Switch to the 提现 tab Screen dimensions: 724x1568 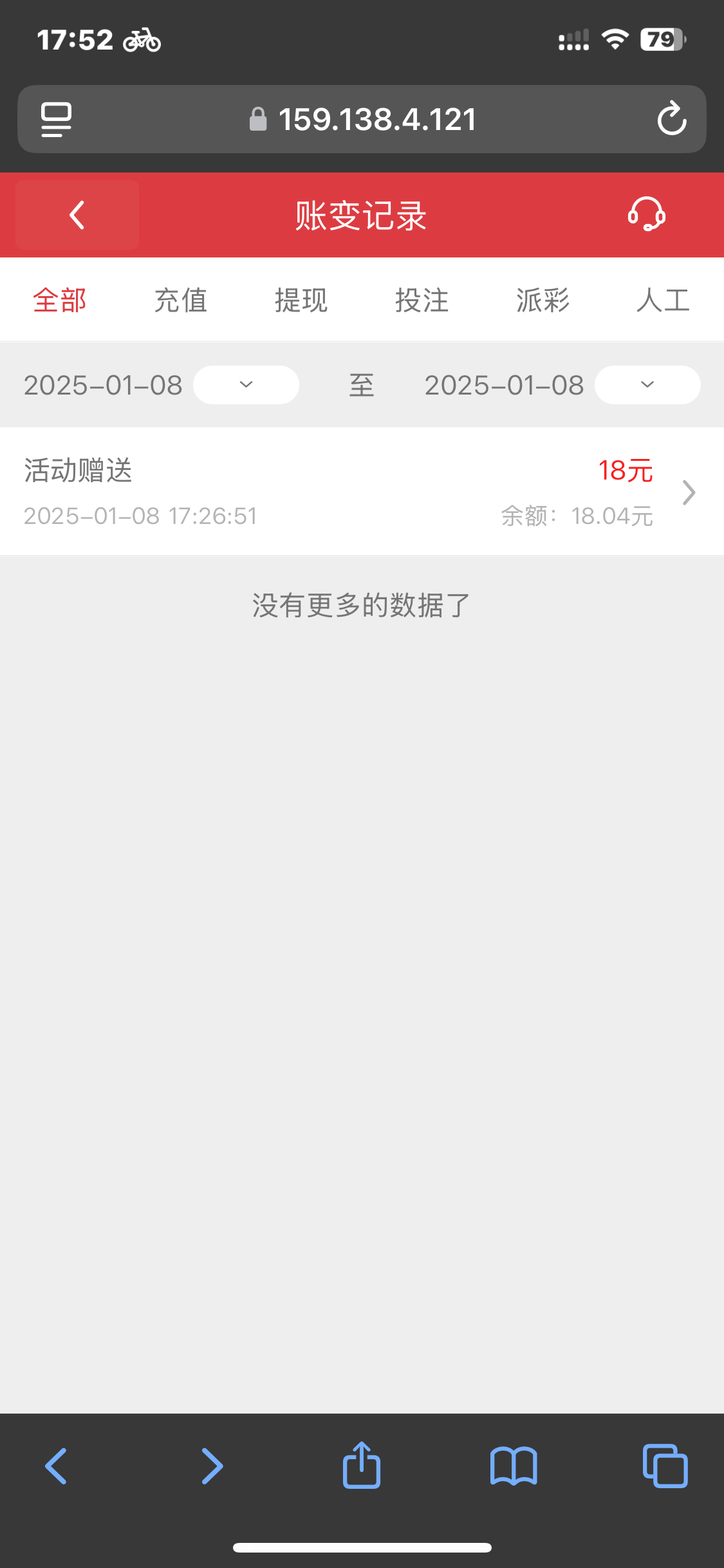pyautogui.click(x=301, y=300)
